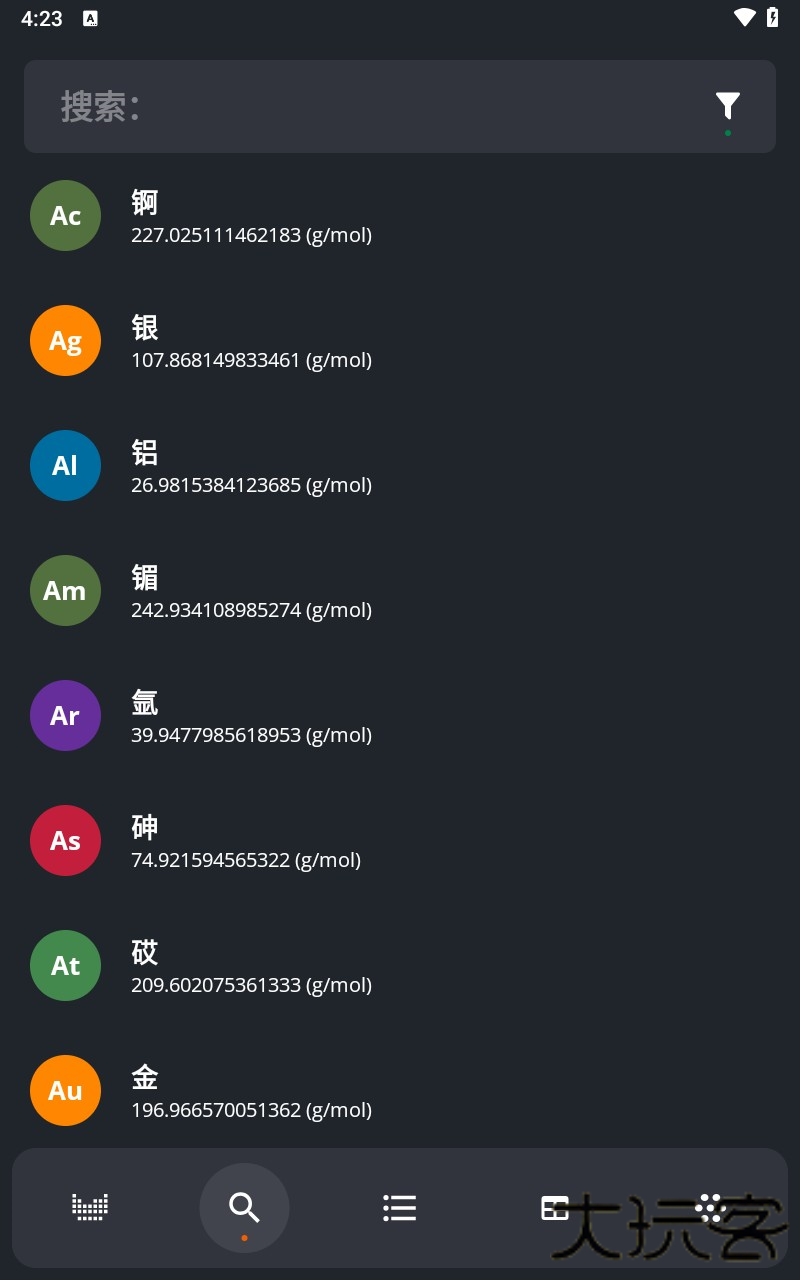Toggle the active search filter
Image resolution: width=800 pixels, height=1280 pixels.
point(727,105)
